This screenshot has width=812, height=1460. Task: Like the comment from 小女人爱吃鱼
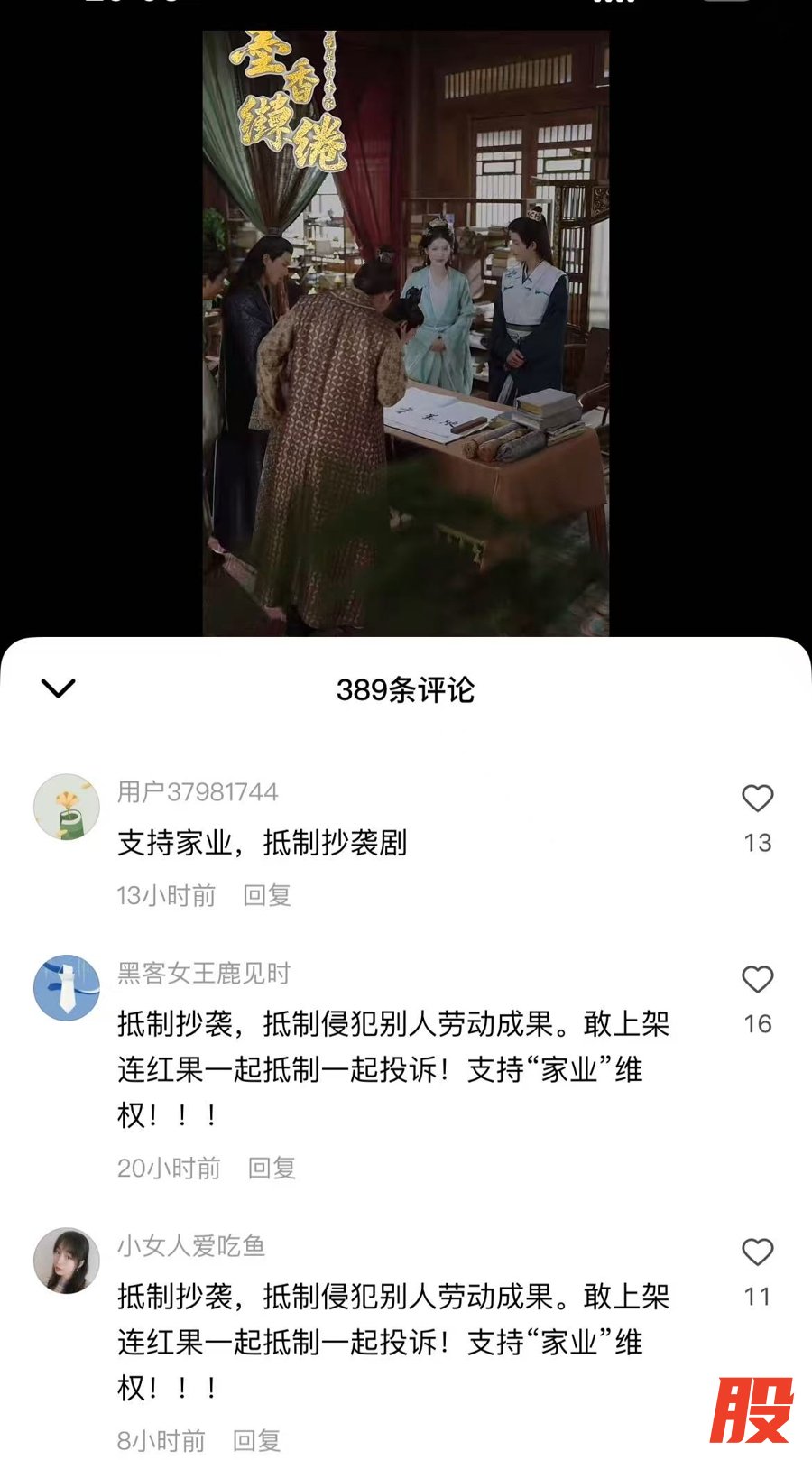757,1252
